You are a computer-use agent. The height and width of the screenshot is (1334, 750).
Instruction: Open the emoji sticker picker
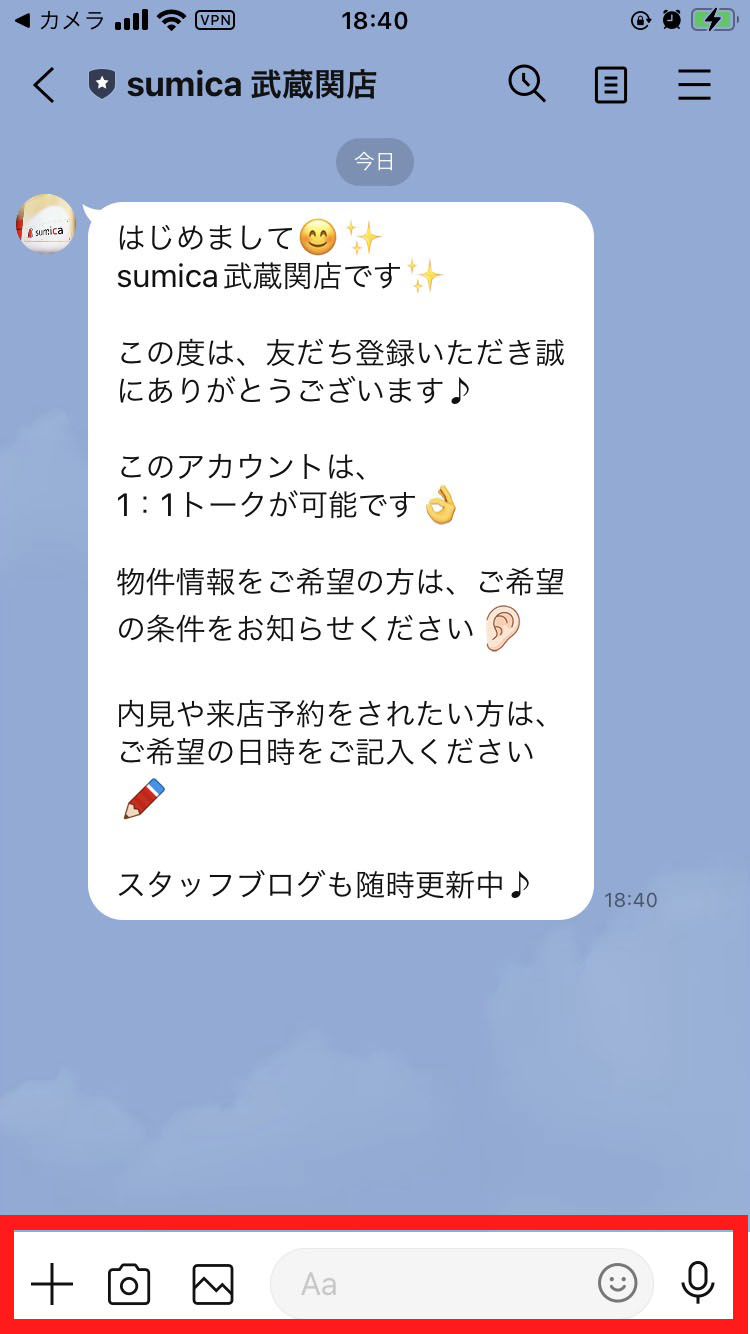[x=617, y=1283]
